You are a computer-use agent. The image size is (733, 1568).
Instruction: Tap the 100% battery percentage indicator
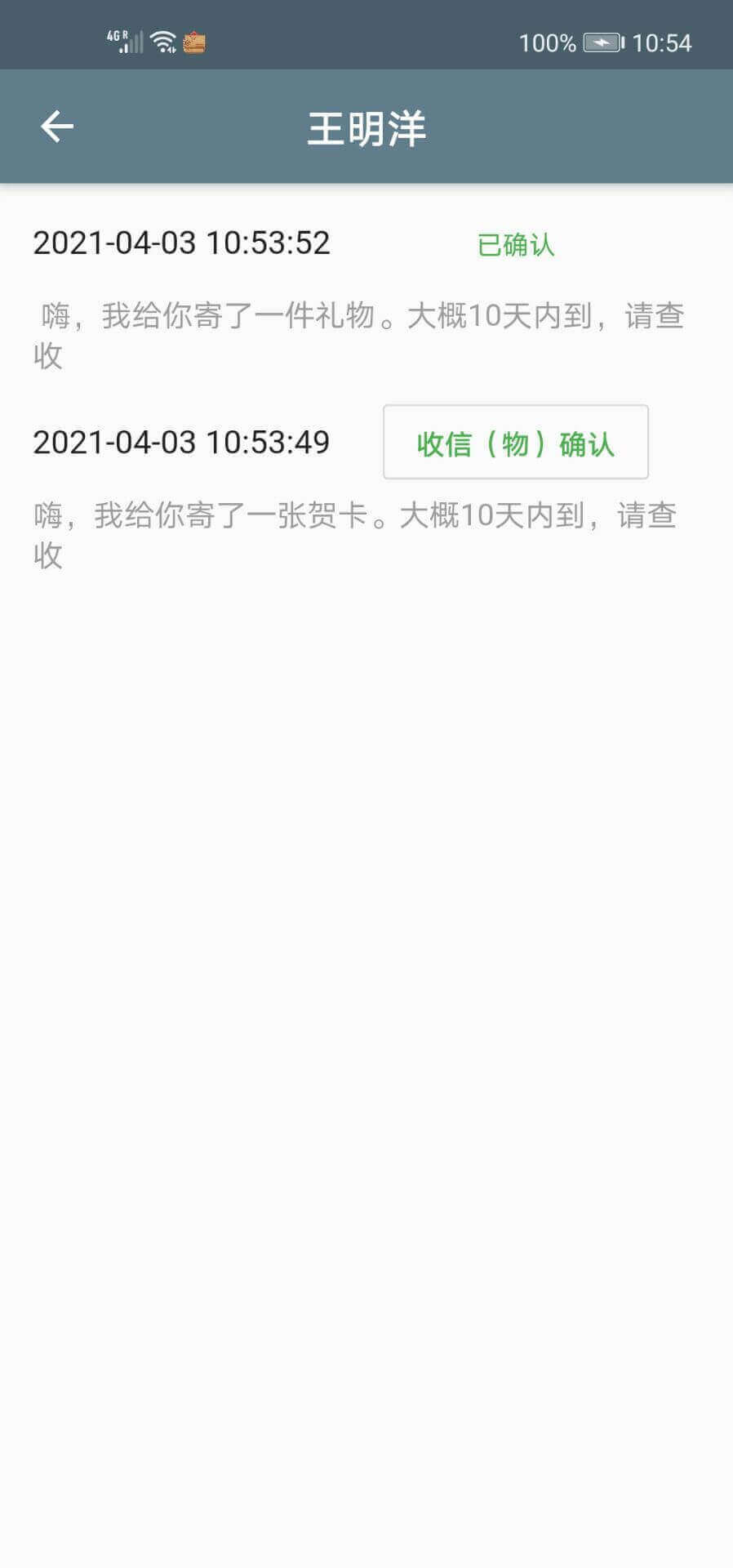click(x=547, y=42)
